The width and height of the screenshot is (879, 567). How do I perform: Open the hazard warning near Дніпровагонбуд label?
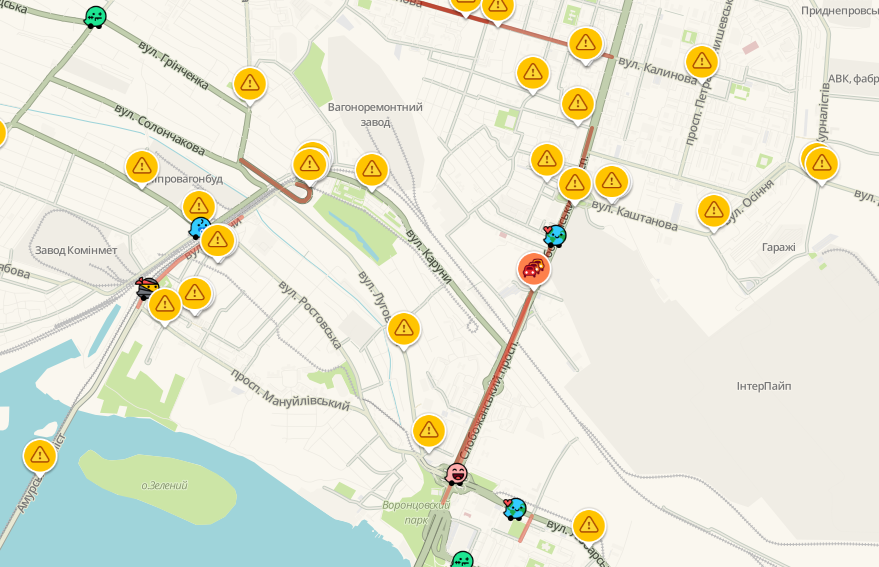click(x=142, y=165)
